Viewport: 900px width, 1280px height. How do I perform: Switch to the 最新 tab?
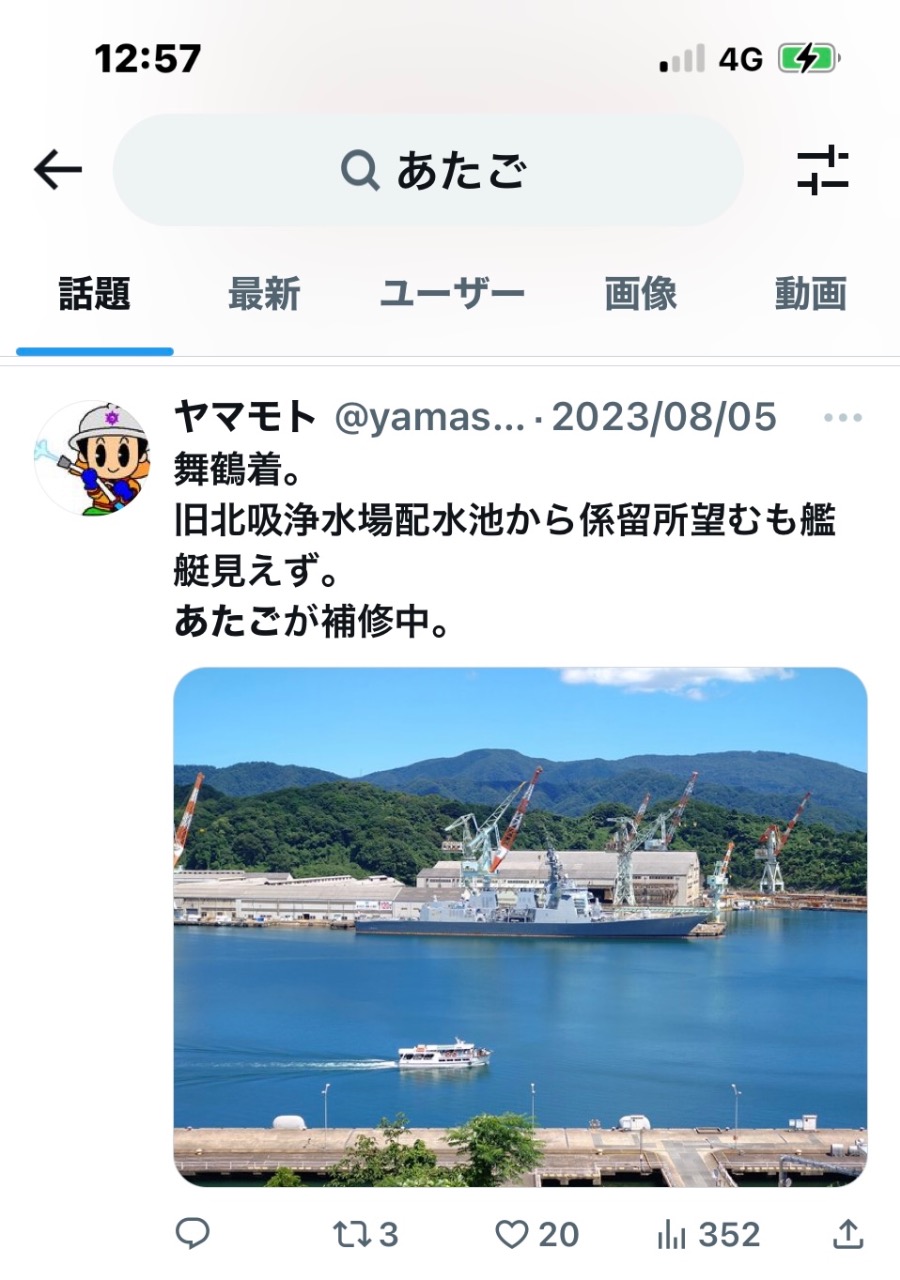[264, 295]
